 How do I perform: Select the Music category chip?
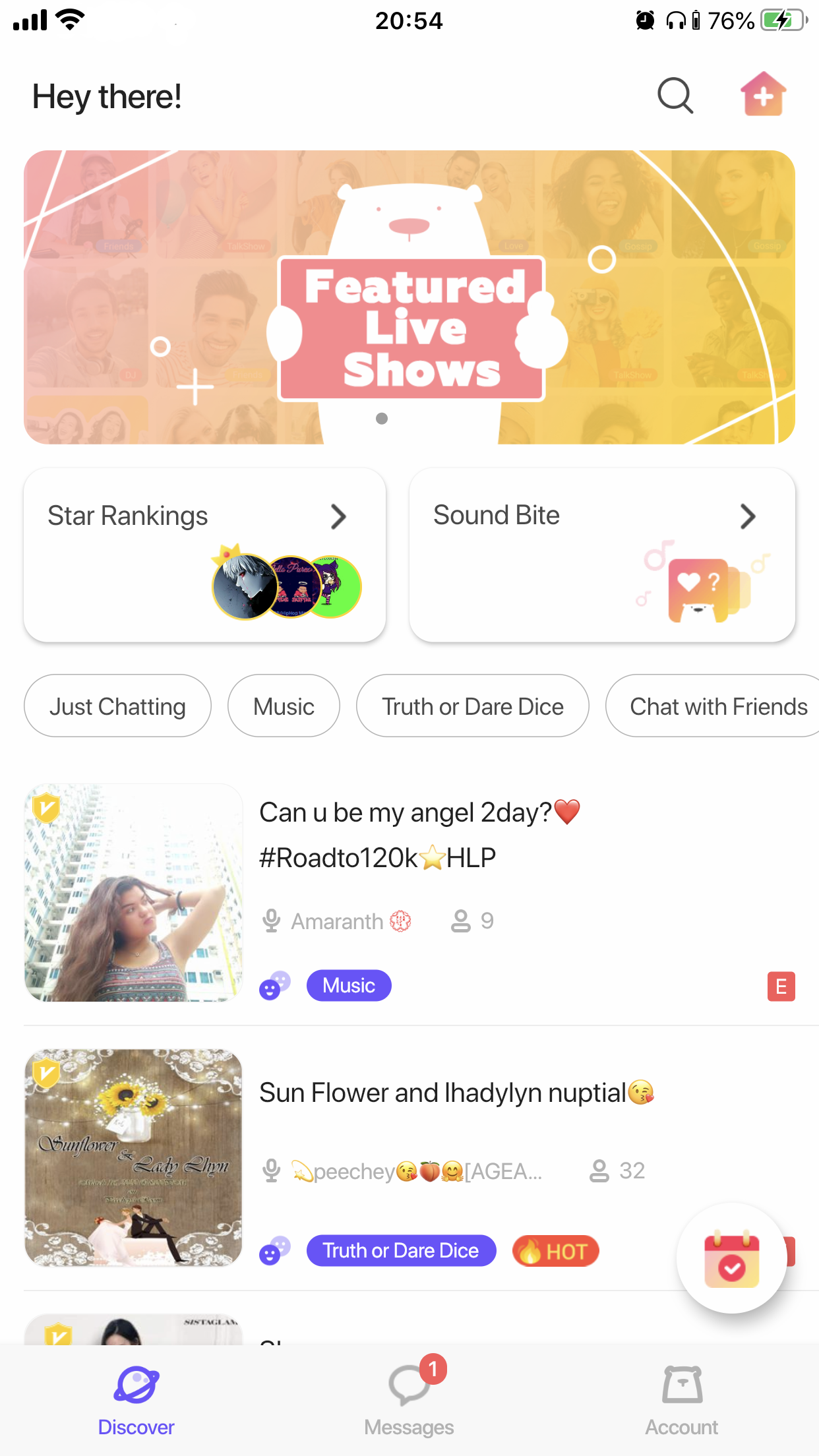tap(284, 706)
